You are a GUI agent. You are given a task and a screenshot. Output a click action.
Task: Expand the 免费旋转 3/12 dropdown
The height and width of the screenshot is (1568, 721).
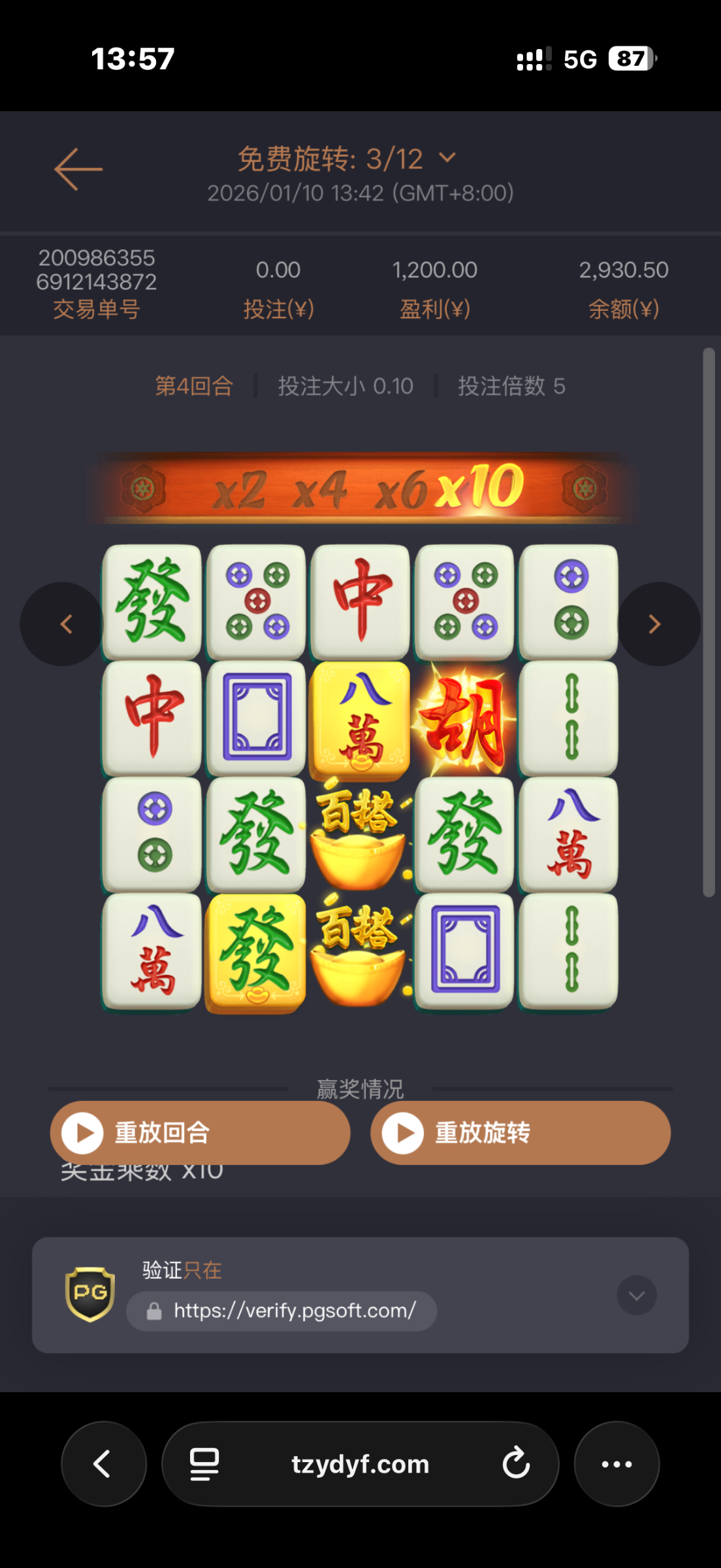tap(447, 158)
